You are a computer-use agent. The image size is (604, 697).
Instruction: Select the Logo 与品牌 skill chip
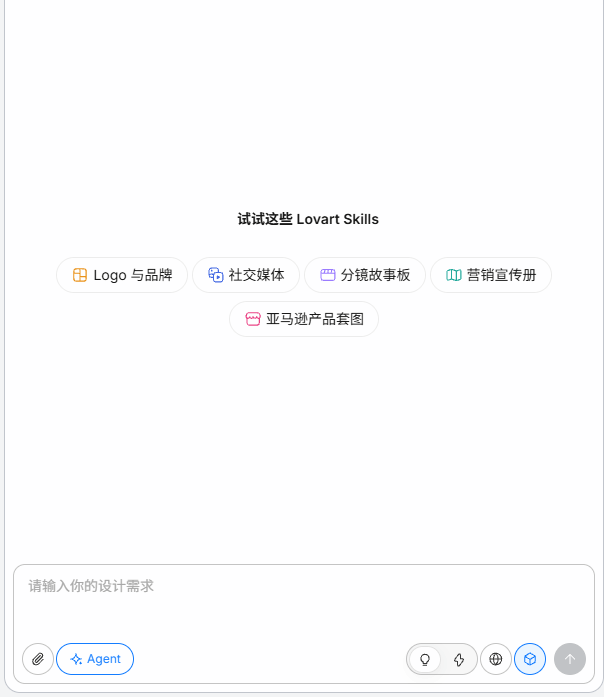click(x=122, y=275)
